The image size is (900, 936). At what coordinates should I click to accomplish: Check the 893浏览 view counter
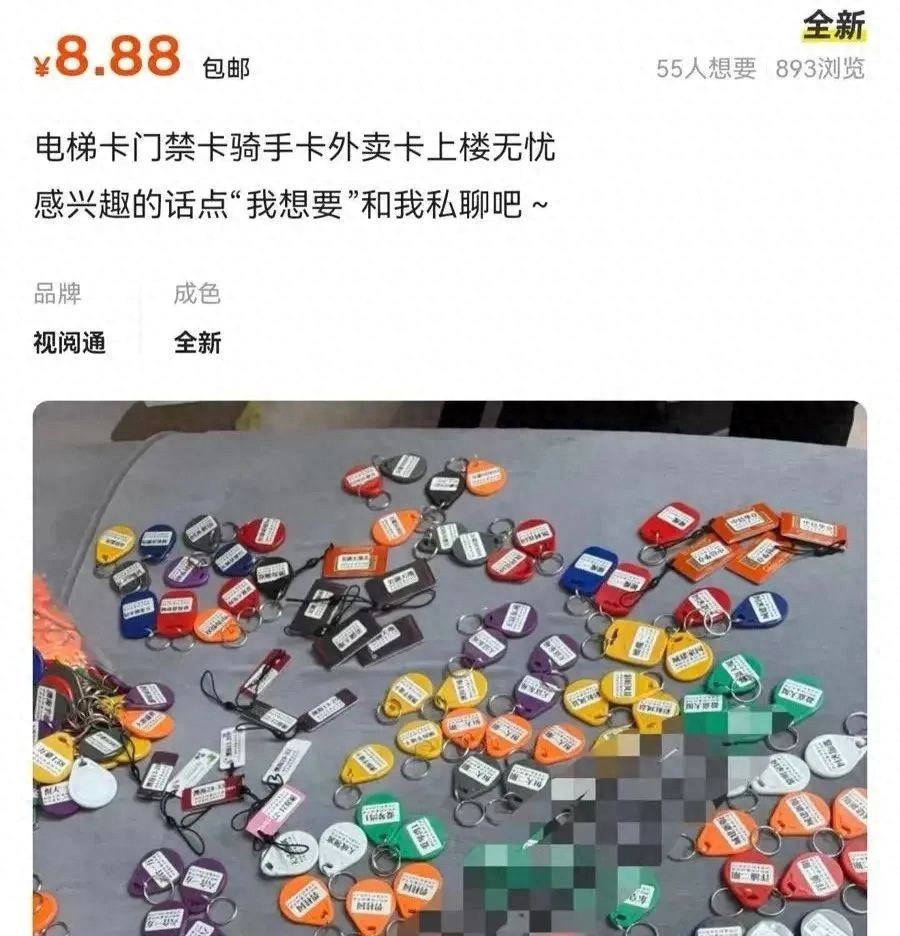pos(824,70)
